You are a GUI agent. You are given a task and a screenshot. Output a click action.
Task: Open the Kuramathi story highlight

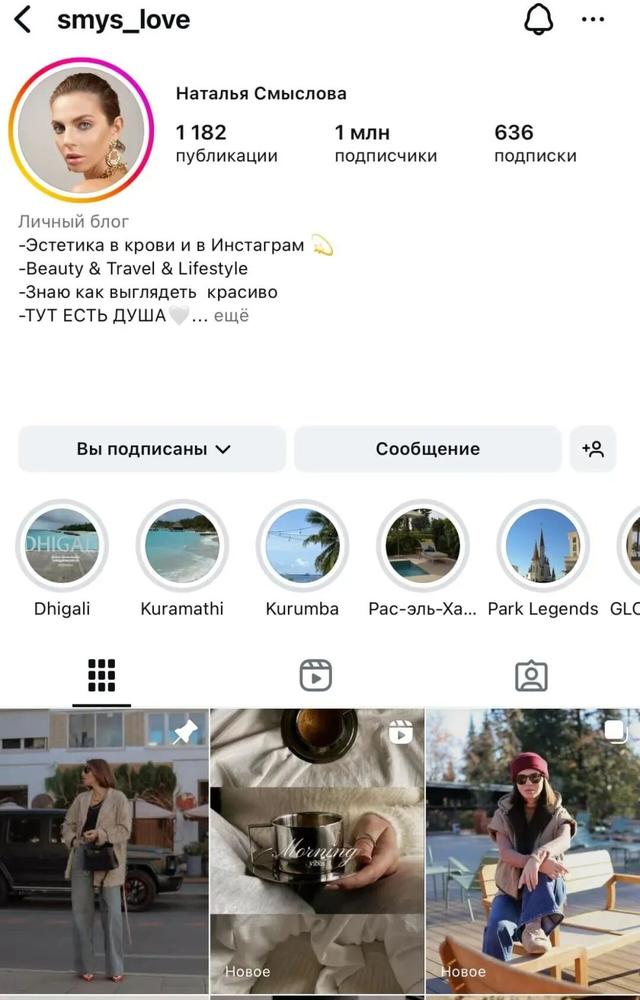pyautogui.click(x=182, y=546)
